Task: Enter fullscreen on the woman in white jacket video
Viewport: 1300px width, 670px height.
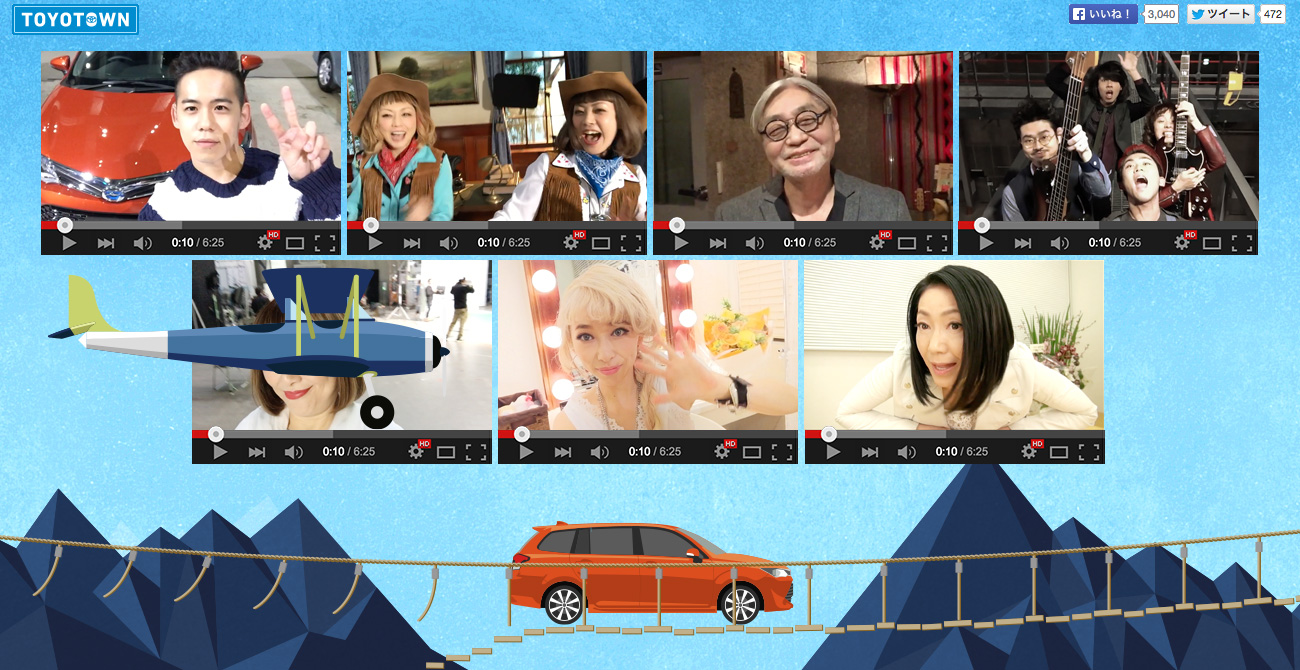Action: (1088, 451)
